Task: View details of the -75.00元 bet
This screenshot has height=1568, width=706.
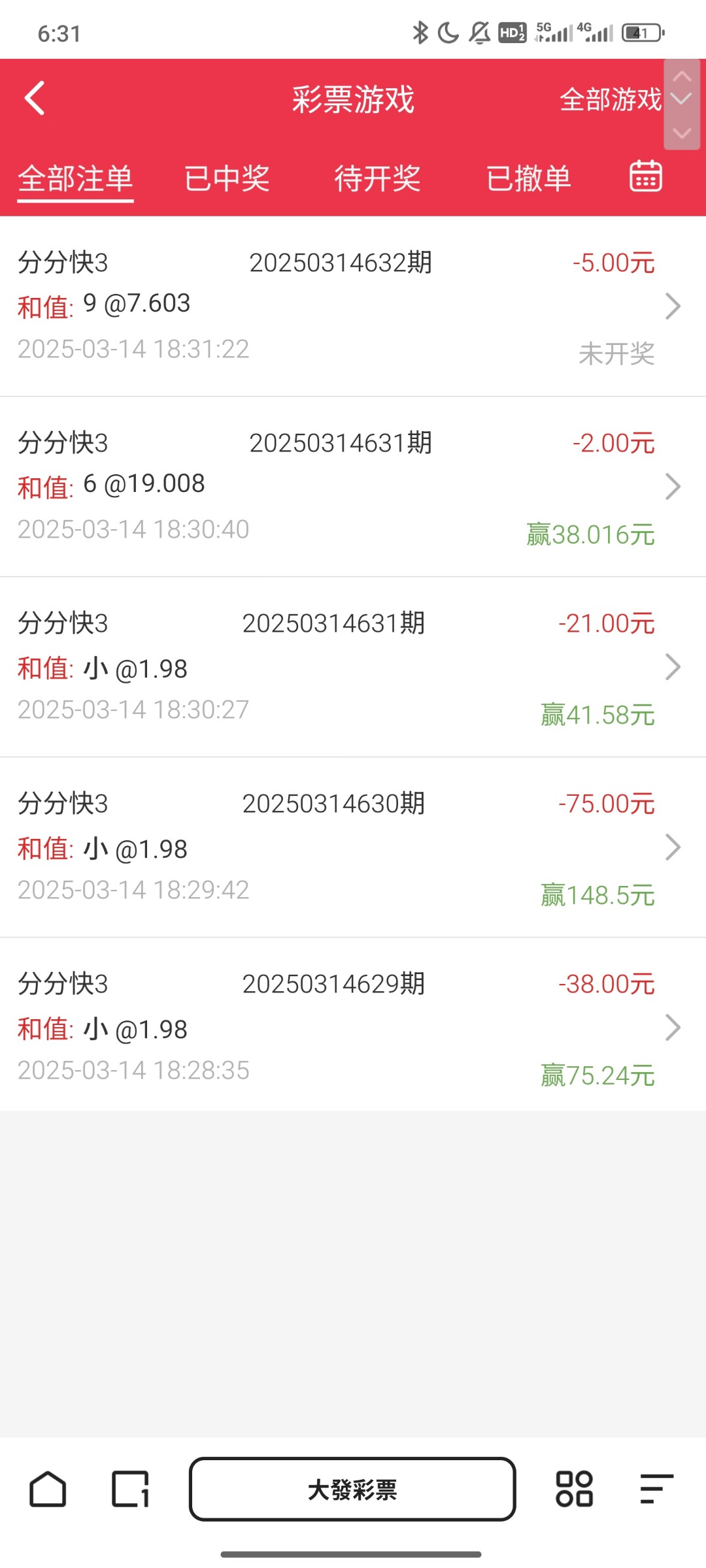Action: (353, 847)
